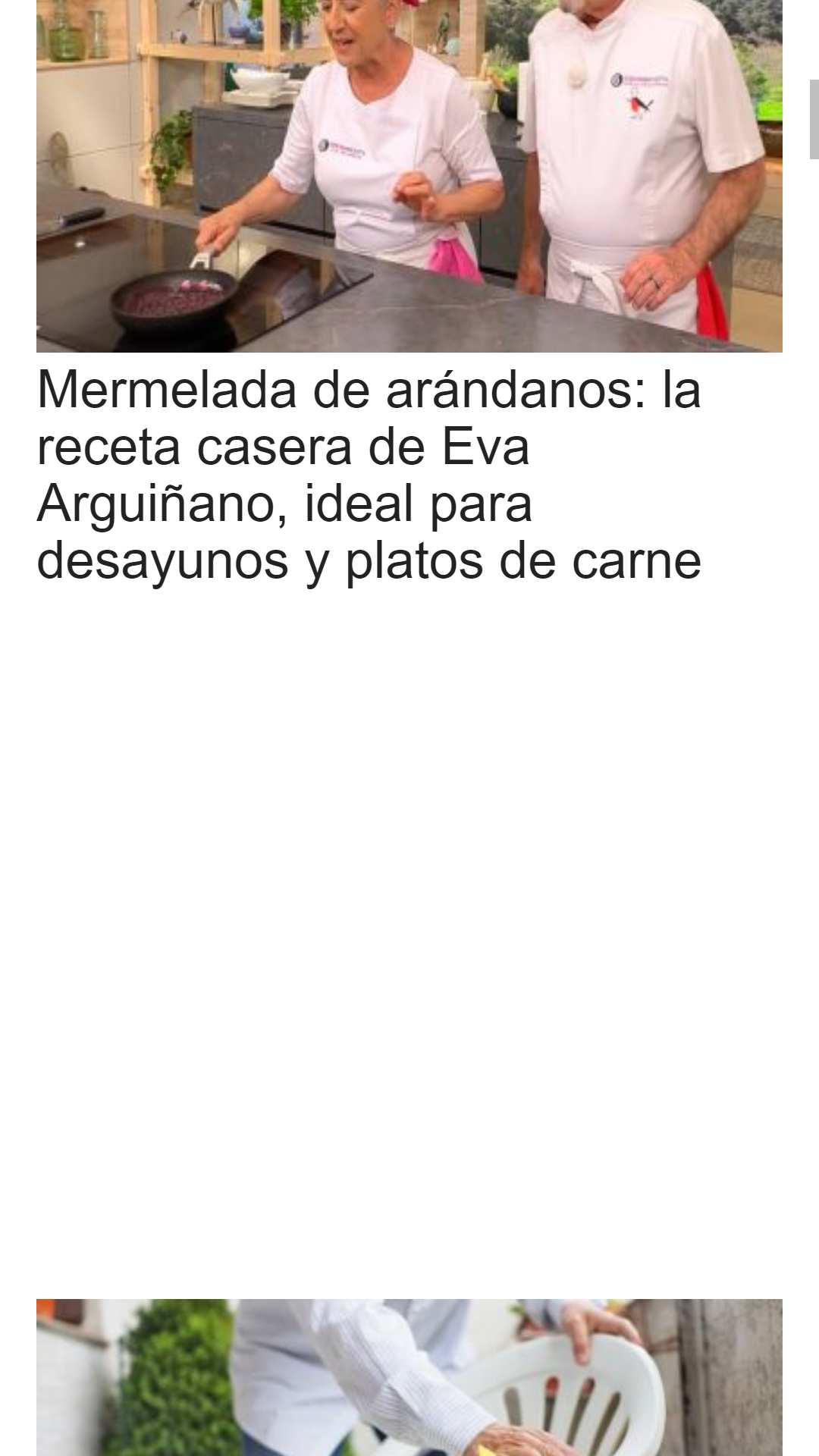Open the Mermelada de arándanos recipe headline
The width and height of the screenshot is (819, 1456).
[369, 475]
